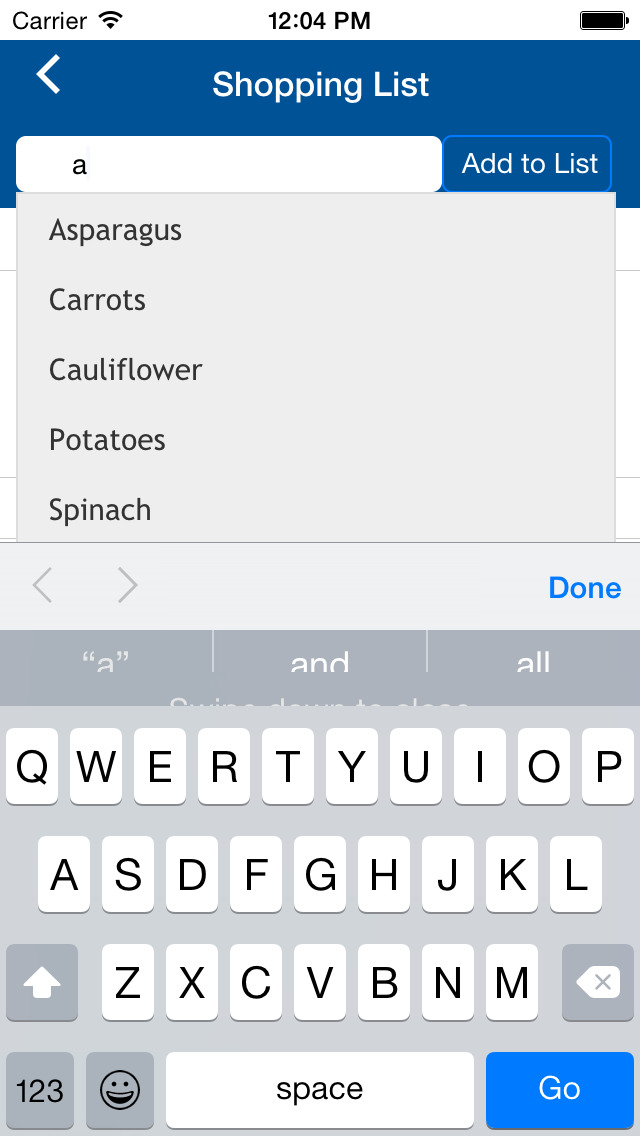The height and width of the screenshot is (1136, 640).
Task: Tap the Add to List button
Action: (527, 164)
